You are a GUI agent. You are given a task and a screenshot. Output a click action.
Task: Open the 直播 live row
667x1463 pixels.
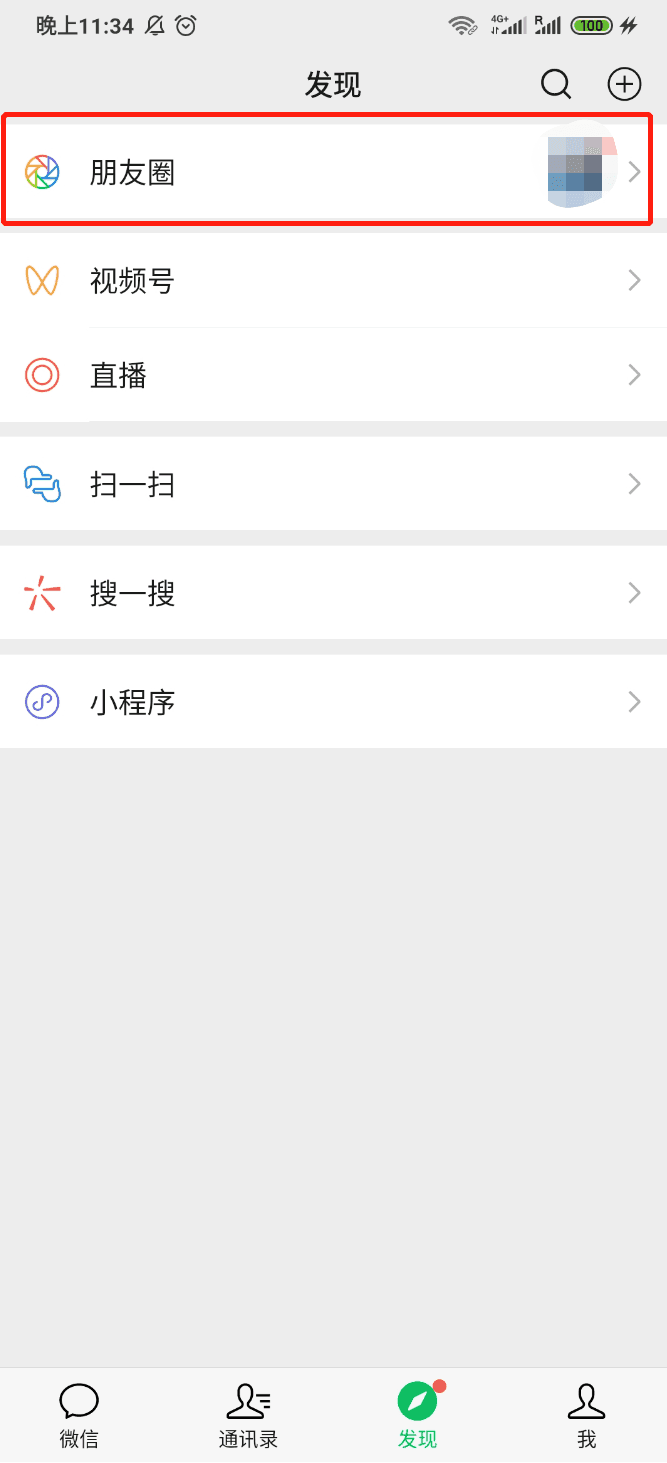(x=333, y=376)
